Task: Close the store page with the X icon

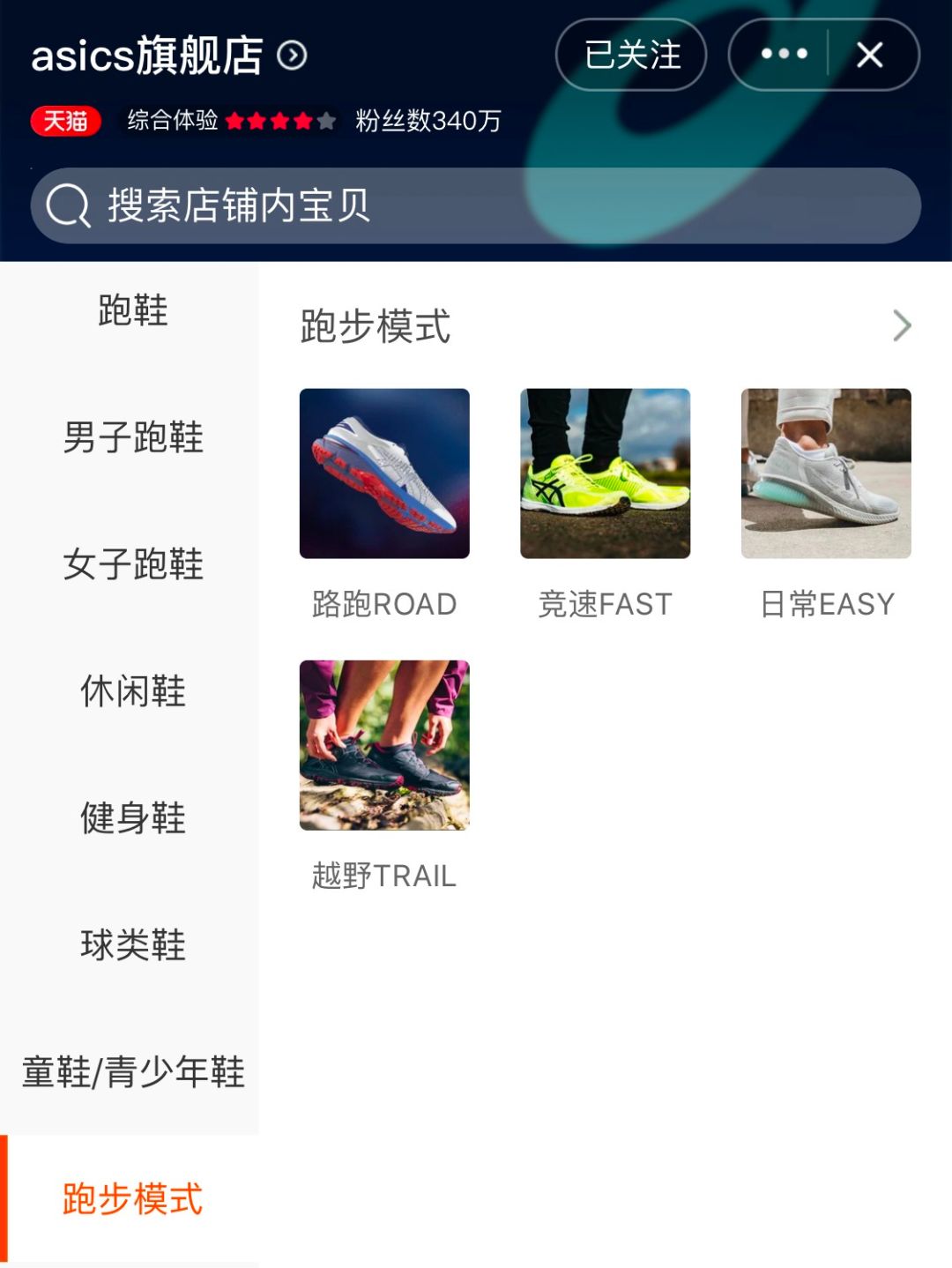Action: click(x=869, y=56)
